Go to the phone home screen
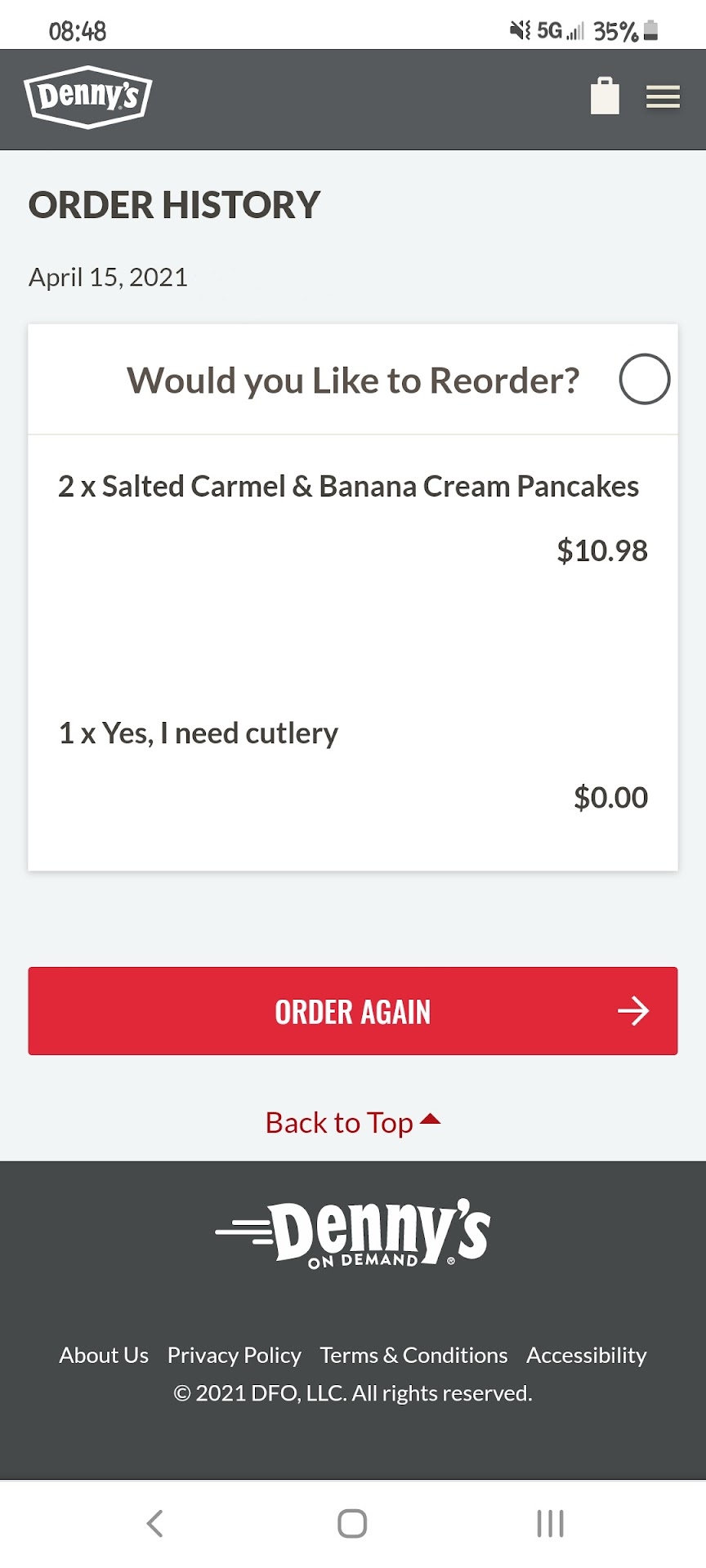 [x=352, y=1524]
